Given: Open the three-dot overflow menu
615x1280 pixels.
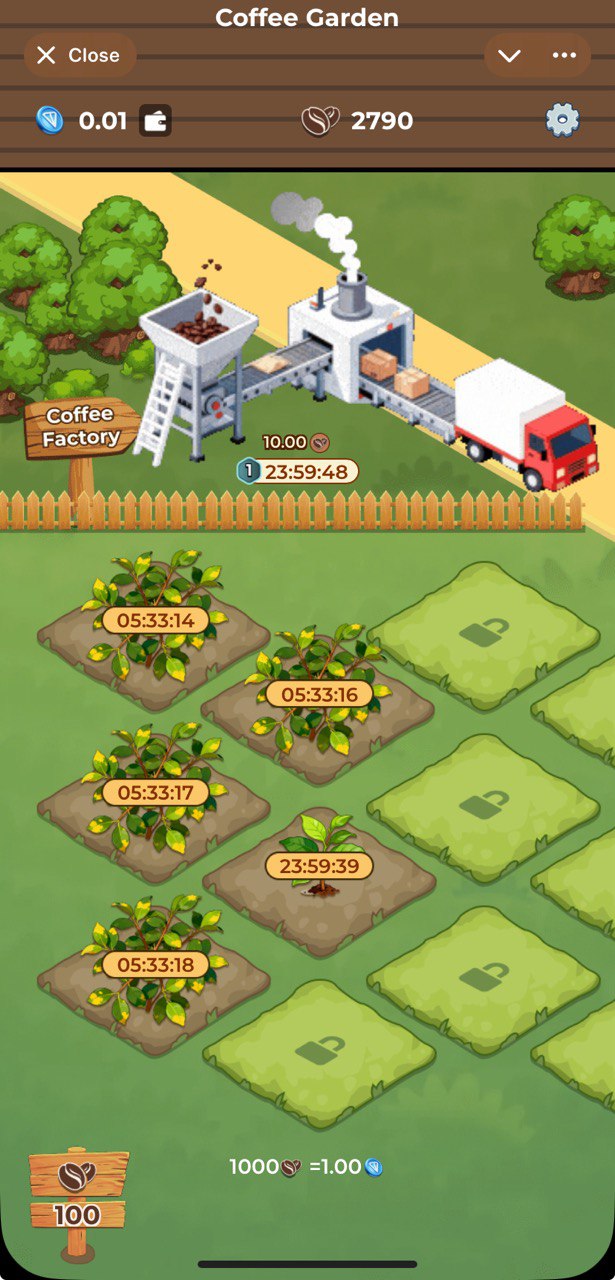Looking at the screenshot, I should point(564,56).
